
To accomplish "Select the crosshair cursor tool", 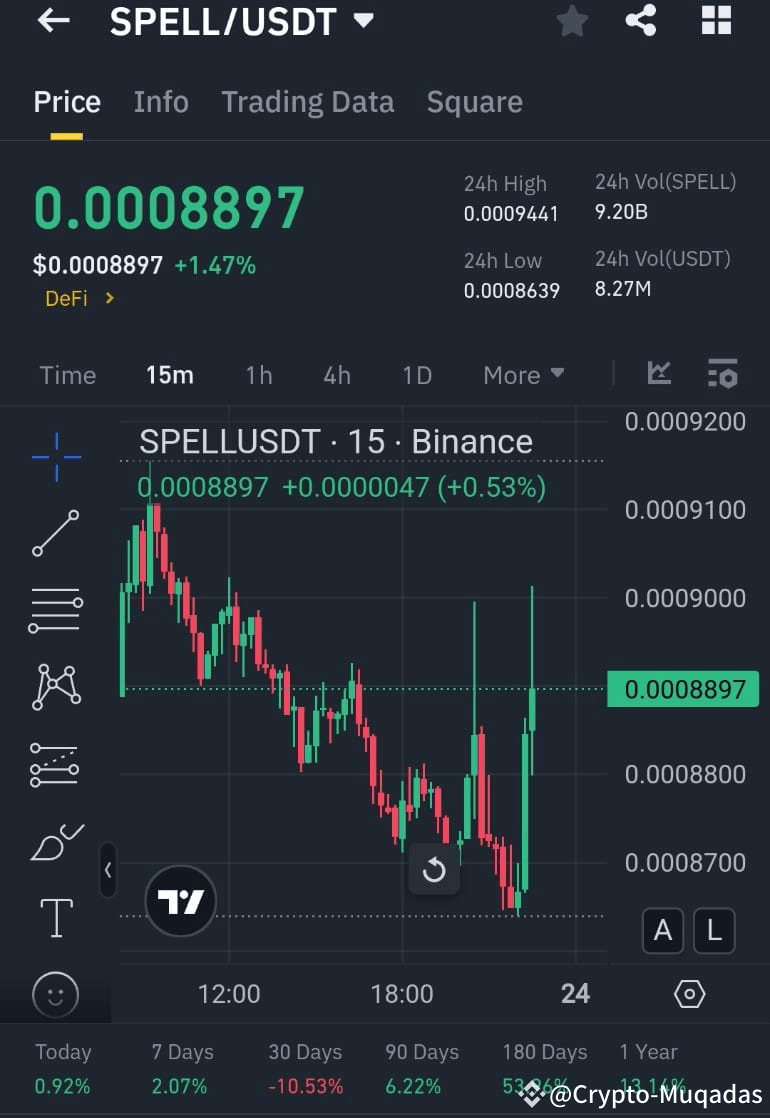I will pyautogui.click(x=55, y=457).
